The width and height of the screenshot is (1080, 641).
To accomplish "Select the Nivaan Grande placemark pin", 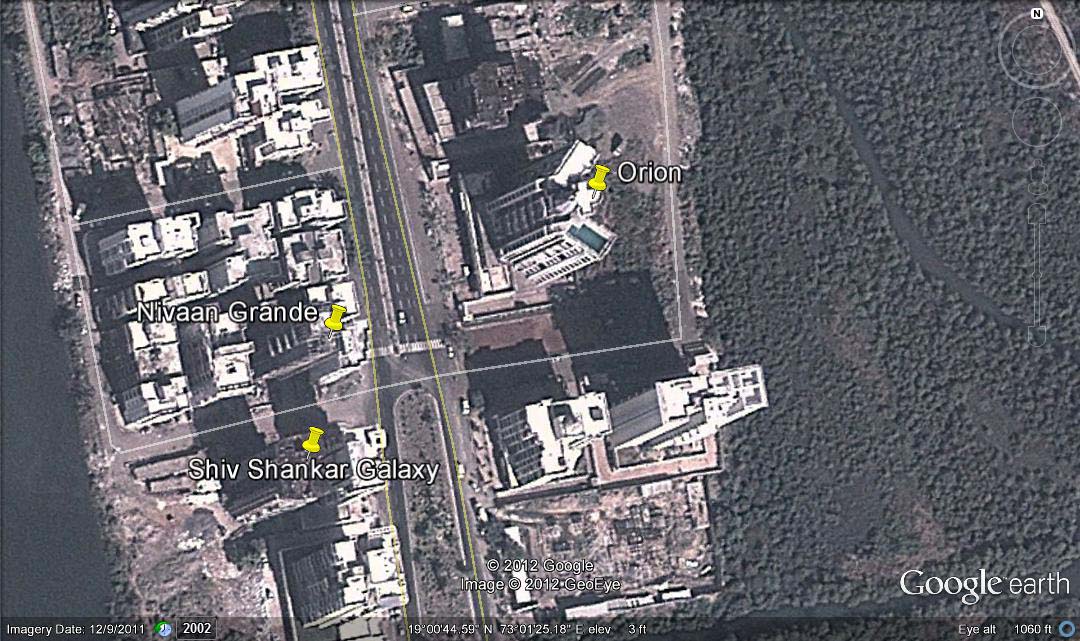I will tap(336, 319).
